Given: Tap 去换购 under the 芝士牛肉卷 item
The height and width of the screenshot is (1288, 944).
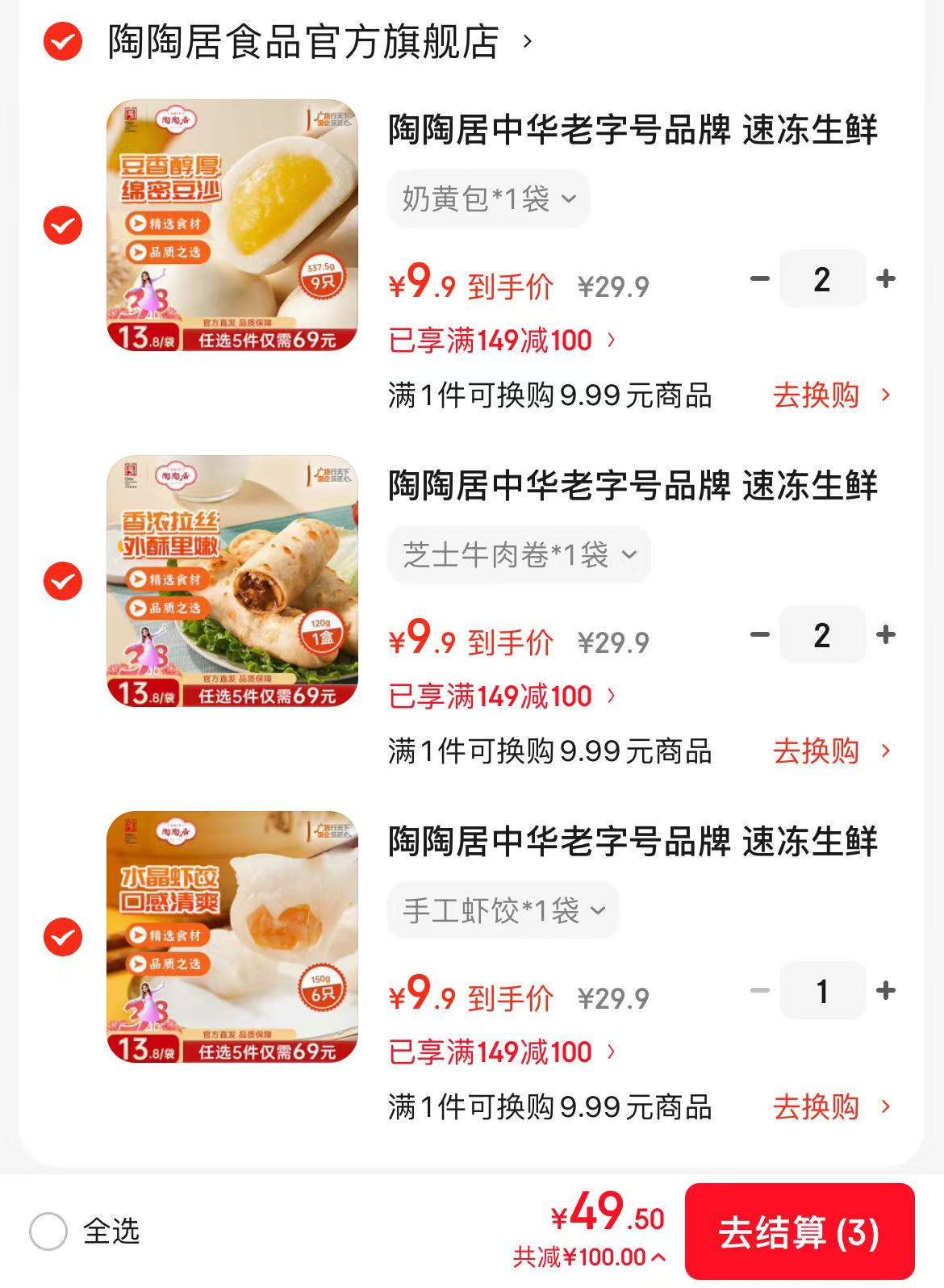Looking at the screenshot, I should pyautogui.click(x=831, y=751).
